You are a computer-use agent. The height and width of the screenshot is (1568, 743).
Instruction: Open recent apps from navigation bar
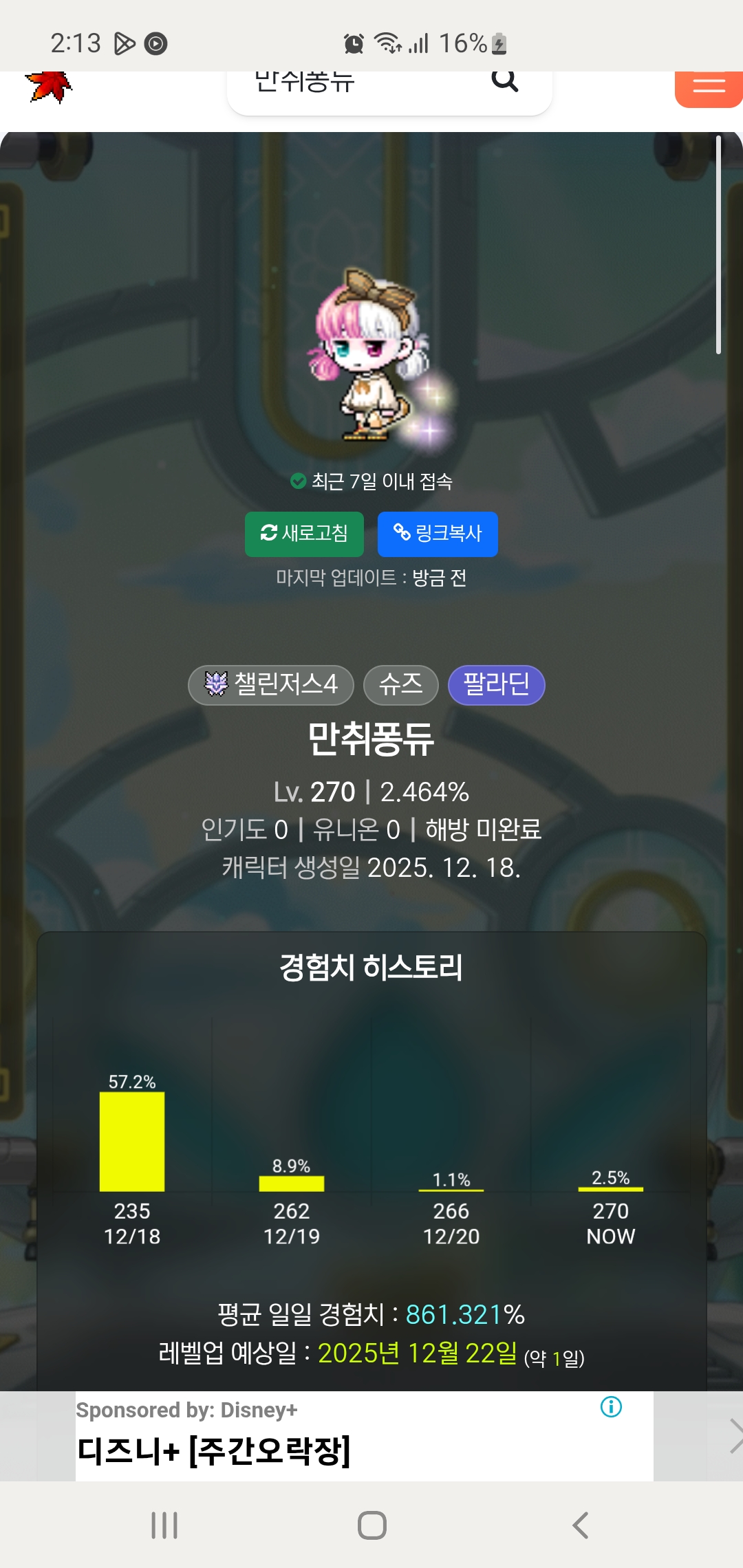(164, 1525)
